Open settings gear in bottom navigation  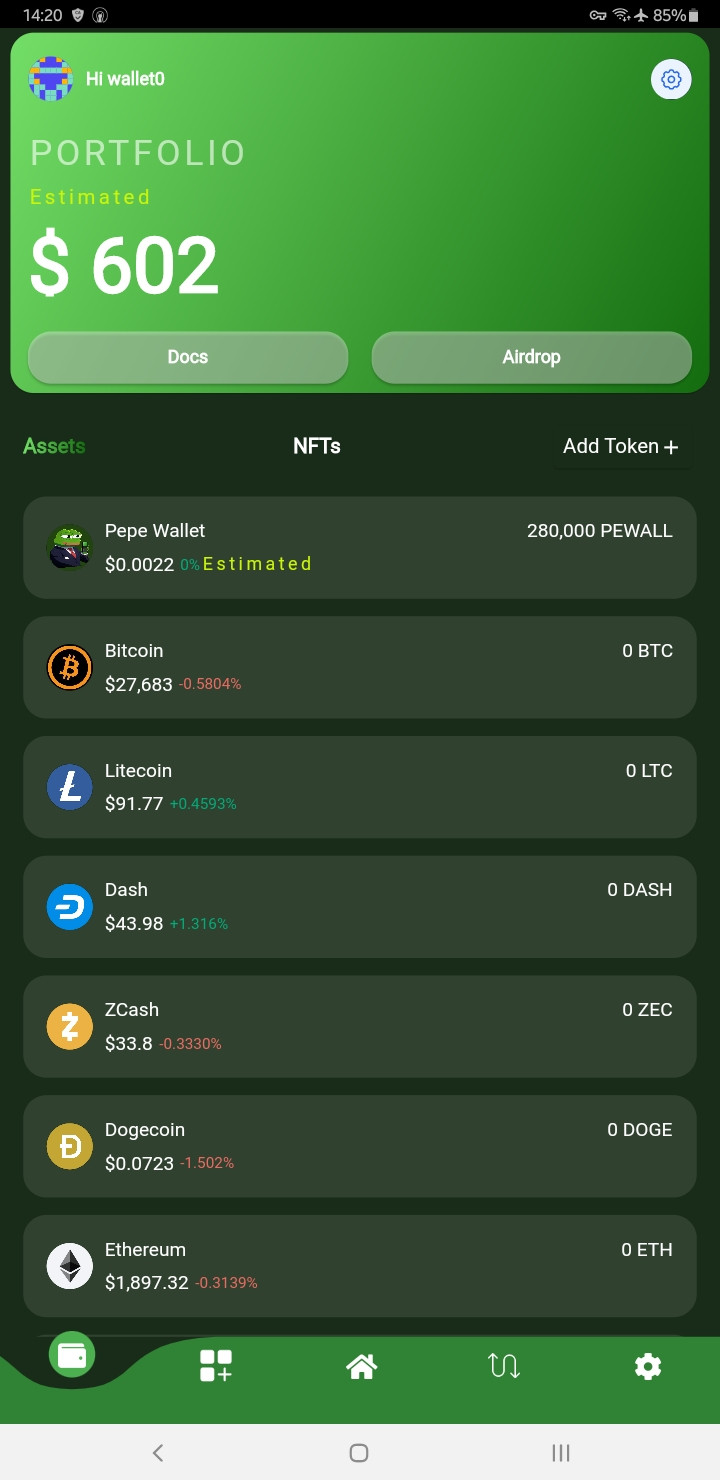[648, 1366]
